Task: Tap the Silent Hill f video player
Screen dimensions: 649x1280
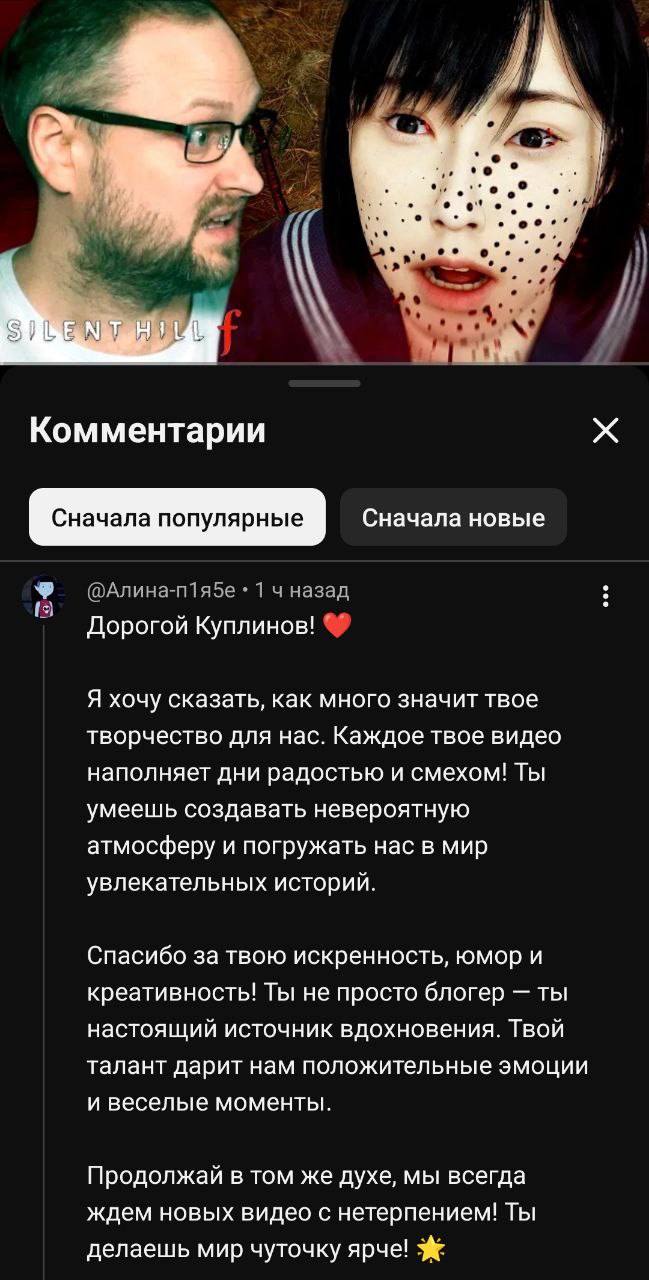Action: (x=324, y=180)
